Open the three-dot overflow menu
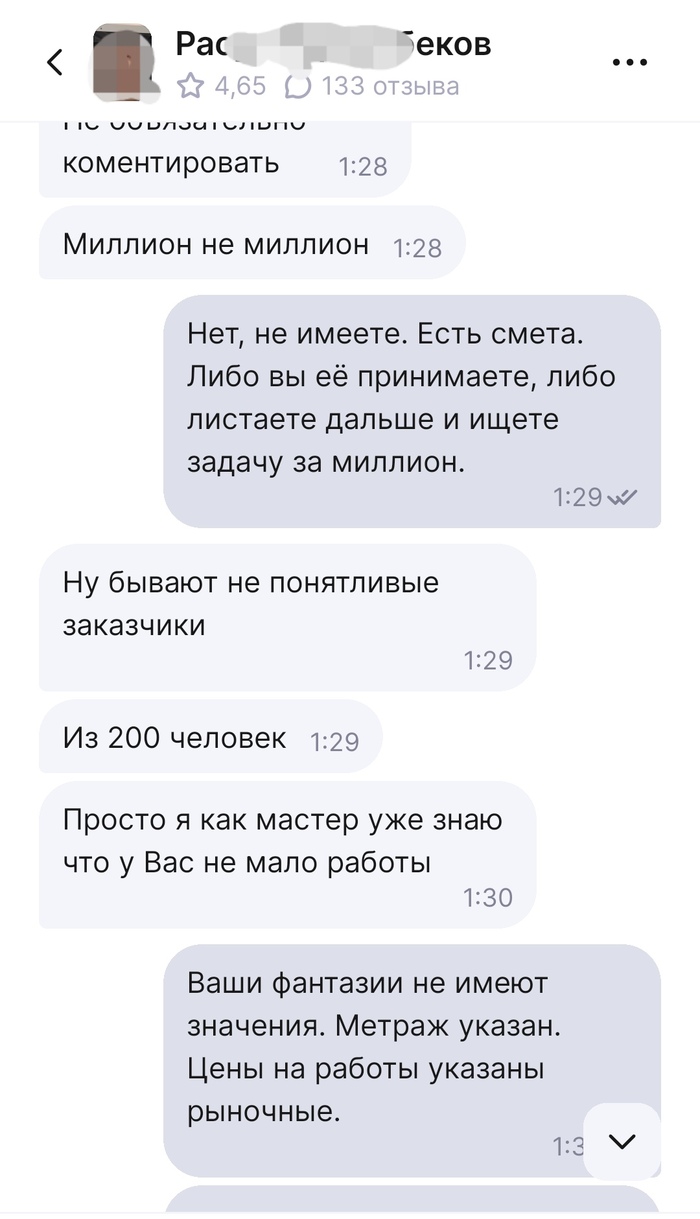 (x=631, y=61)
